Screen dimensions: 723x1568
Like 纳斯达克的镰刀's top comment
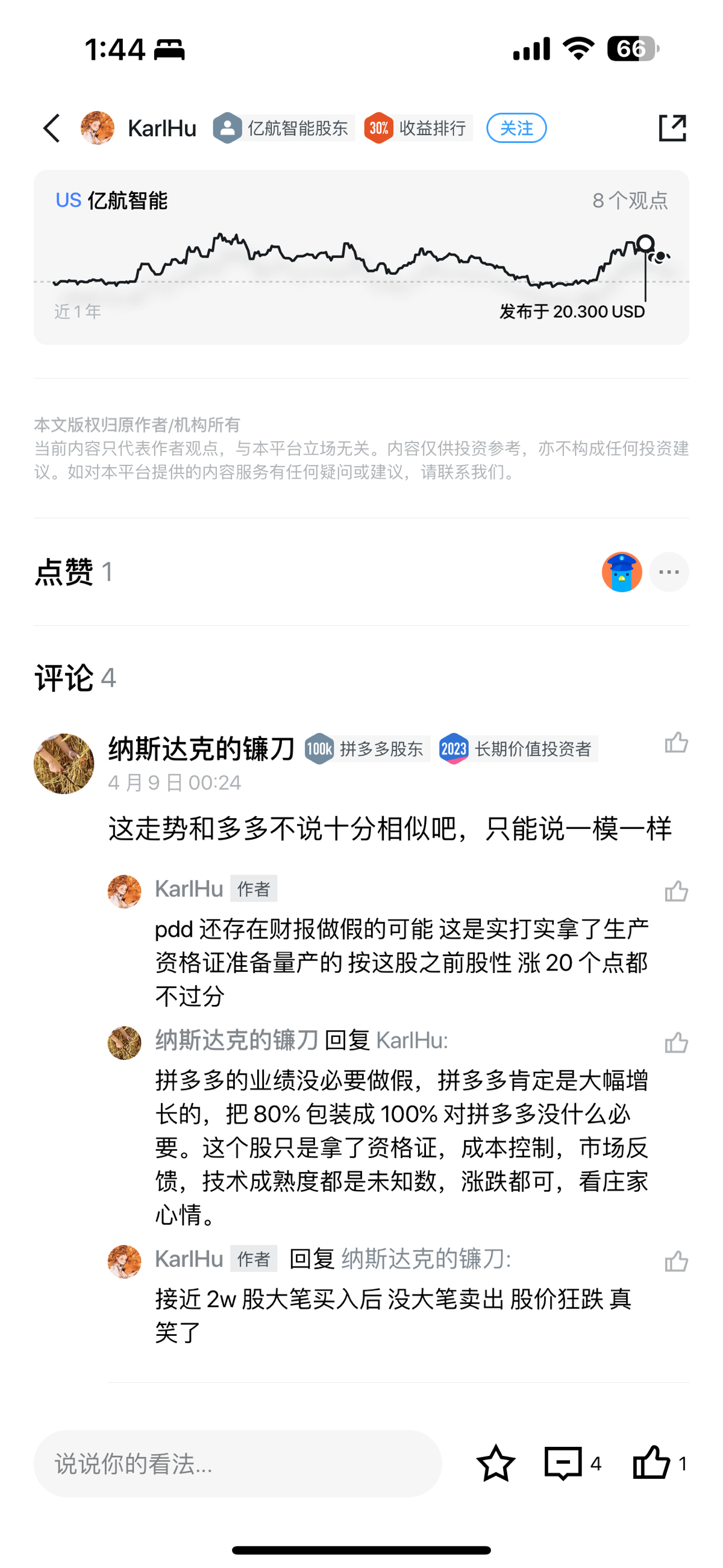coord(676,743)
